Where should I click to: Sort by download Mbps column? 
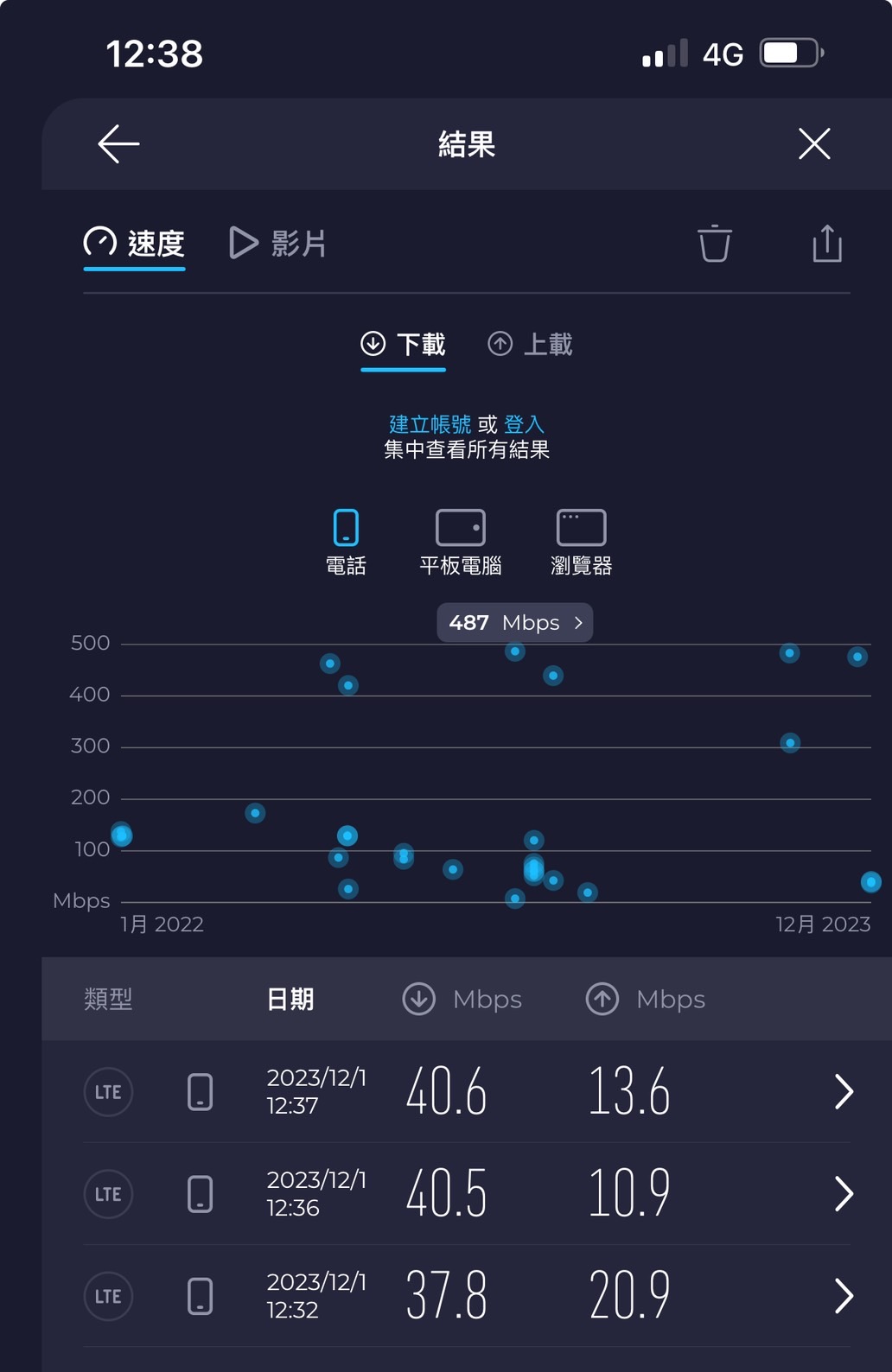[x=462, y=1000]
